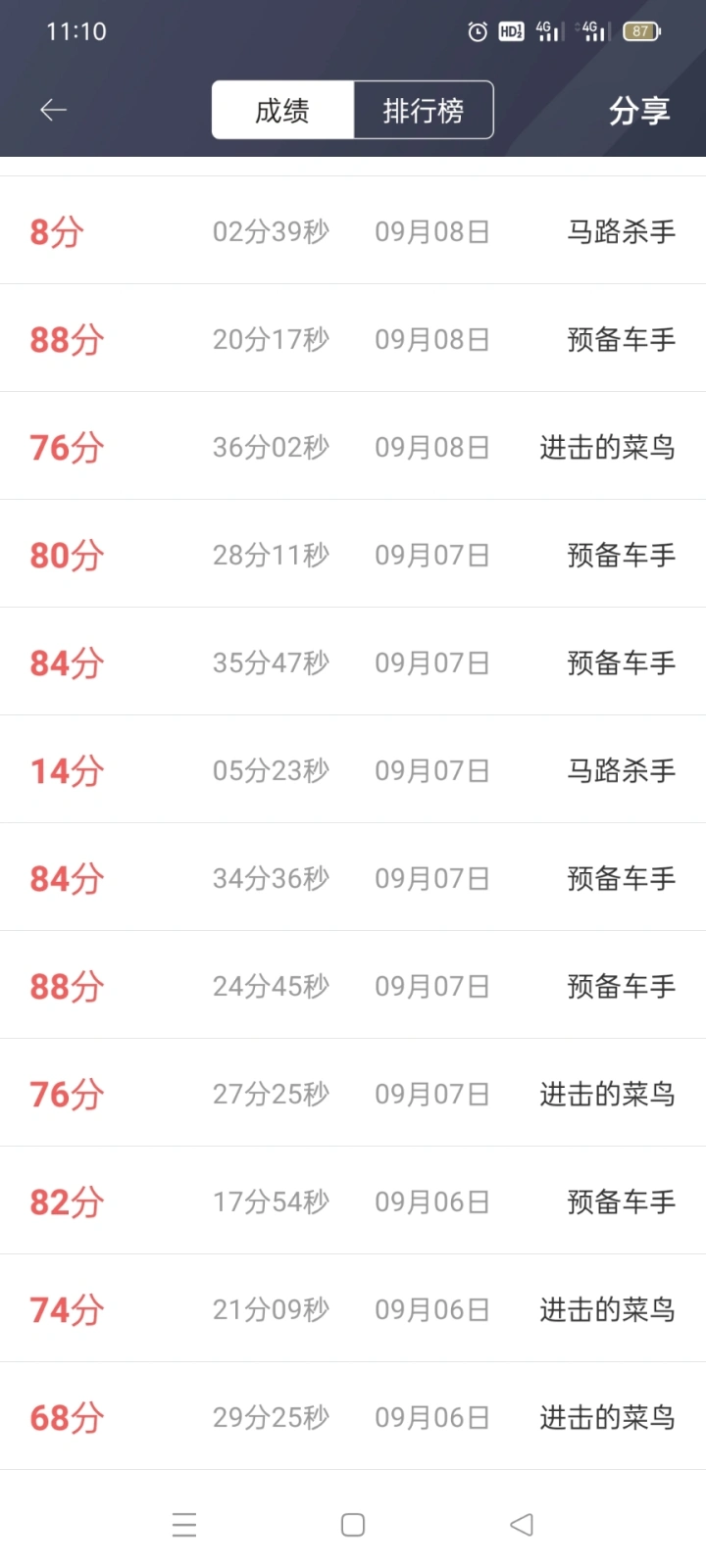Select the 成绩 tab
Viewport: 706px width, 1568px height.
[282, 110]
